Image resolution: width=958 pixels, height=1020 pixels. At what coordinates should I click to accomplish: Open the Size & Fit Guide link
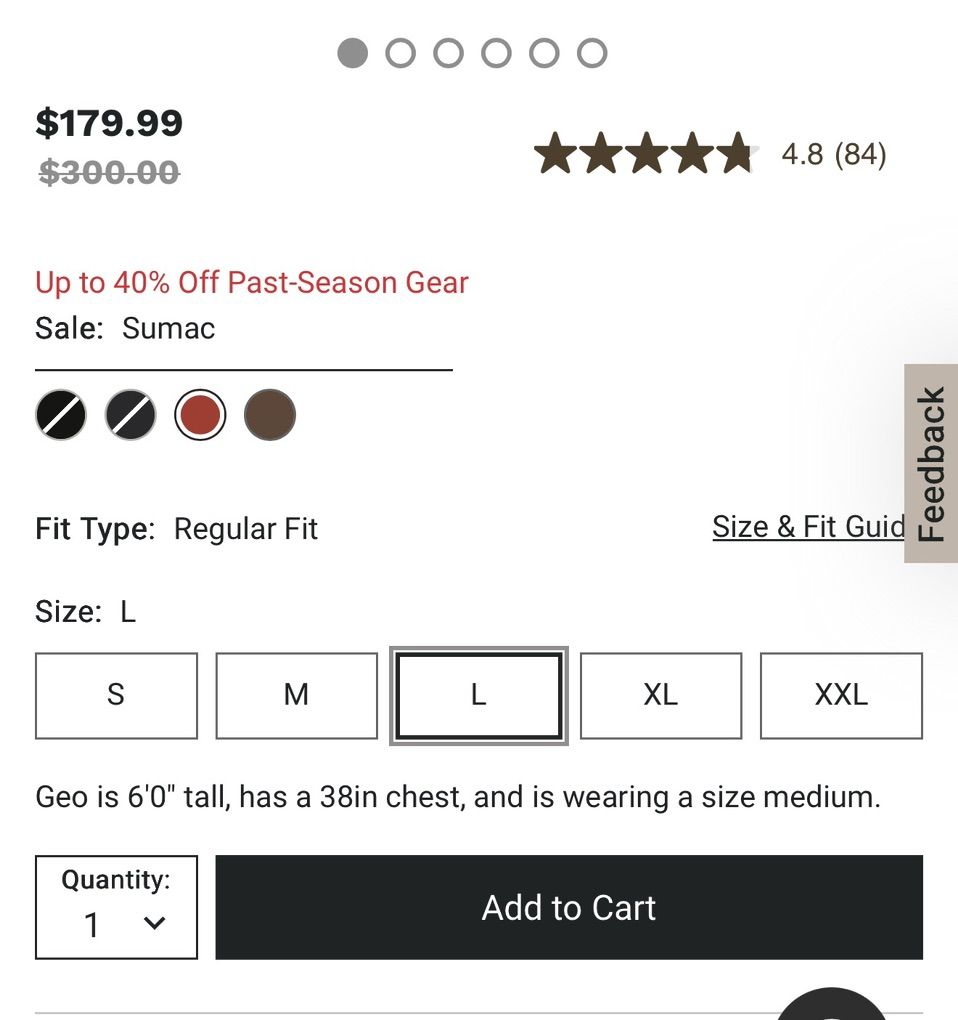[x=808, y=527]
